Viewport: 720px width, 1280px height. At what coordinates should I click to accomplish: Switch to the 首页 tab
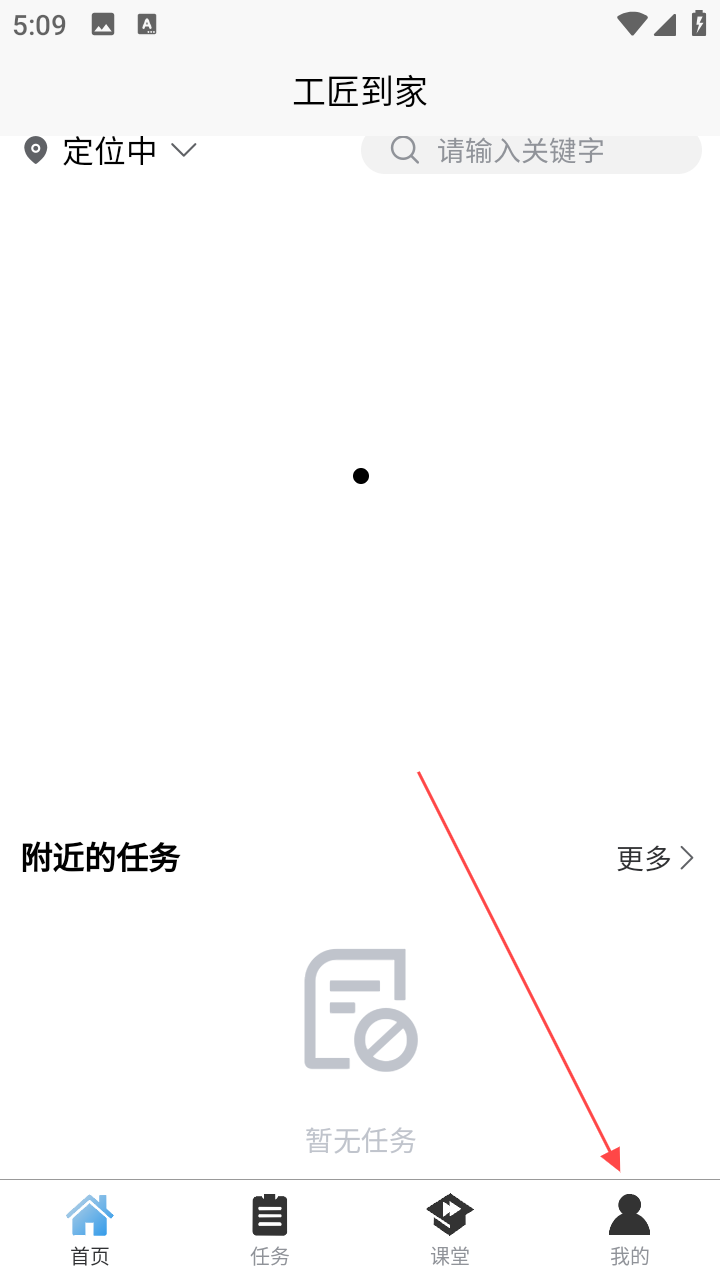click(90, 1230)
